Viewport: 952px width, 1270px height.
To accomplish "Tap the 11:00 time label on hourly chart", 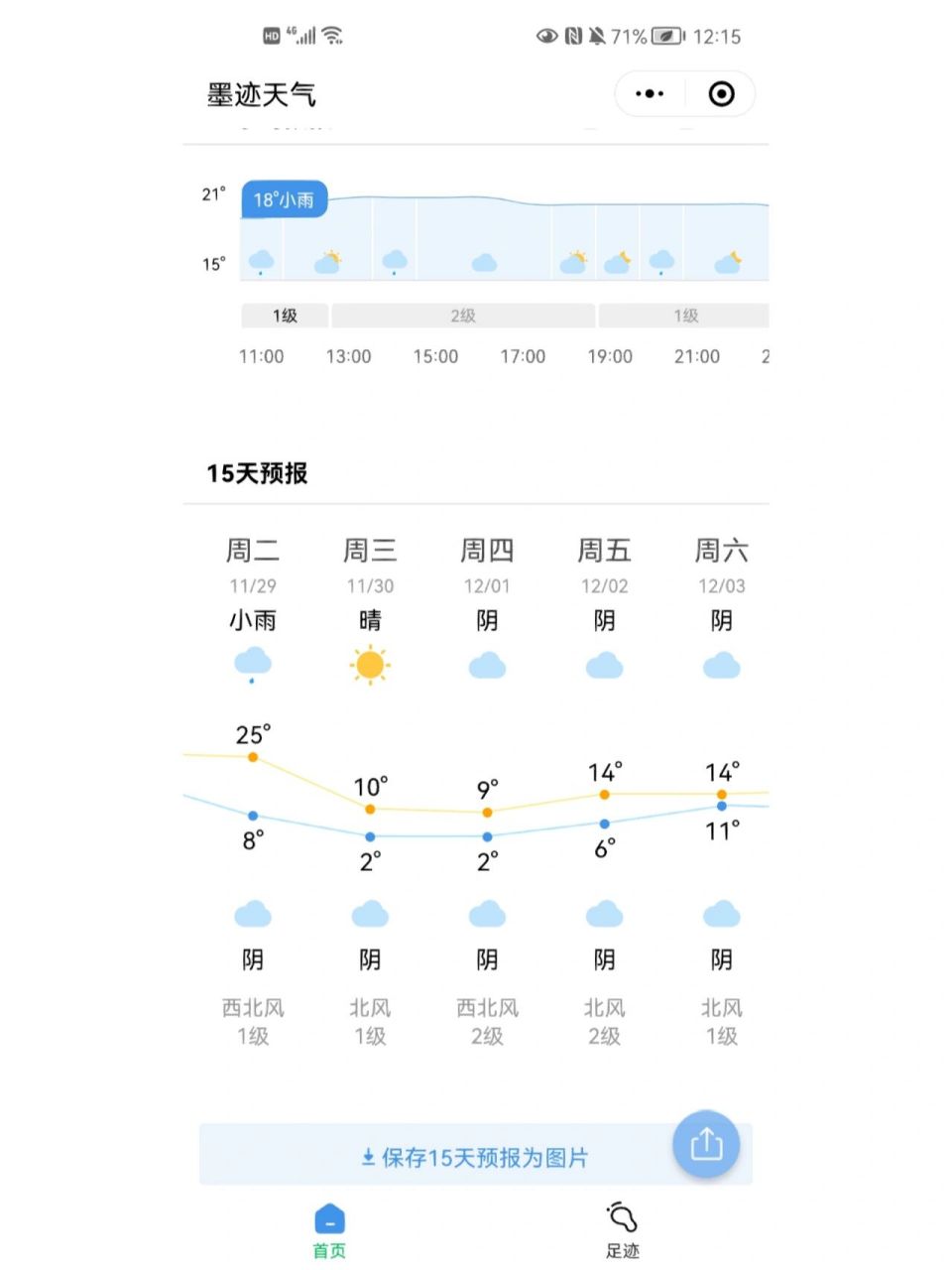I will click(261, 356).
